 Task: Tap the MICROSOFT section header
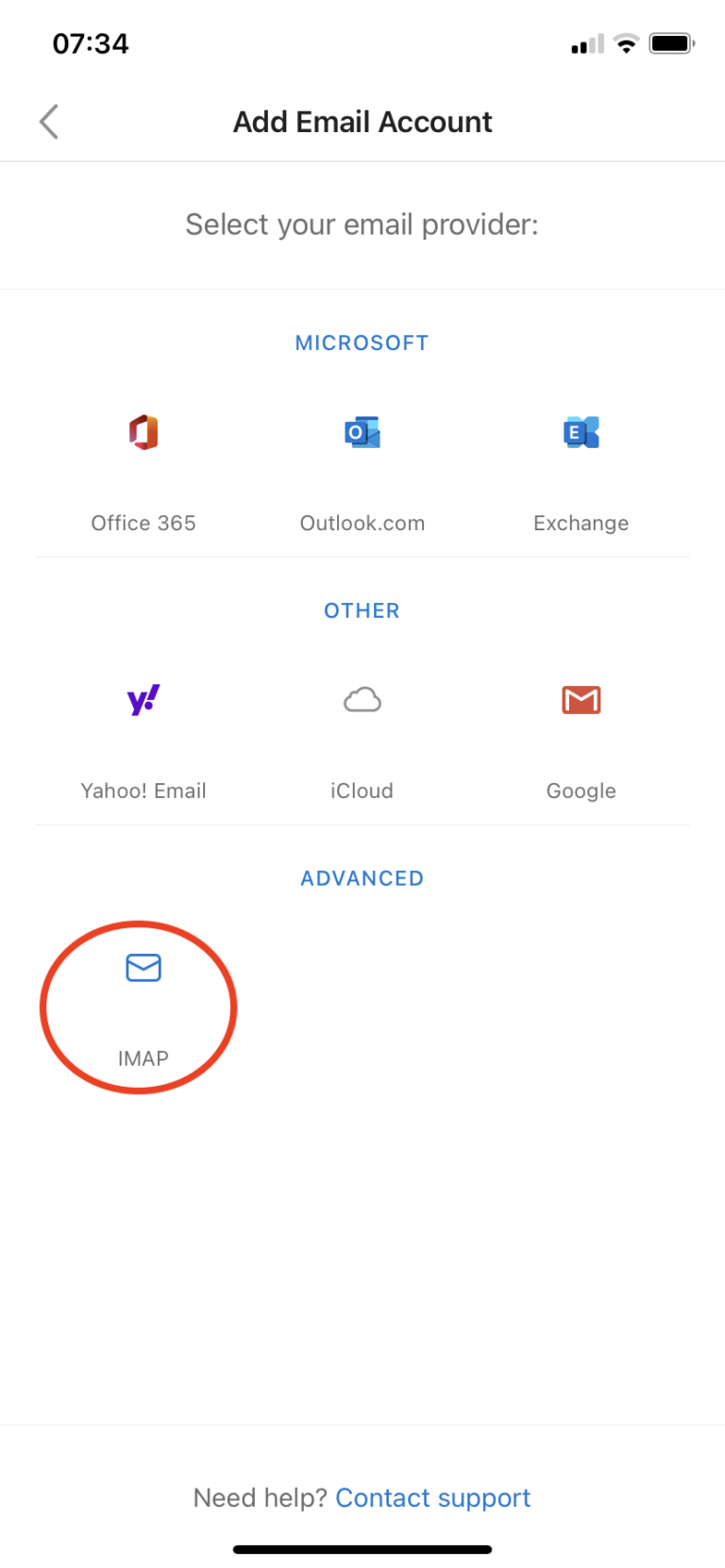[x=362, y=342]
